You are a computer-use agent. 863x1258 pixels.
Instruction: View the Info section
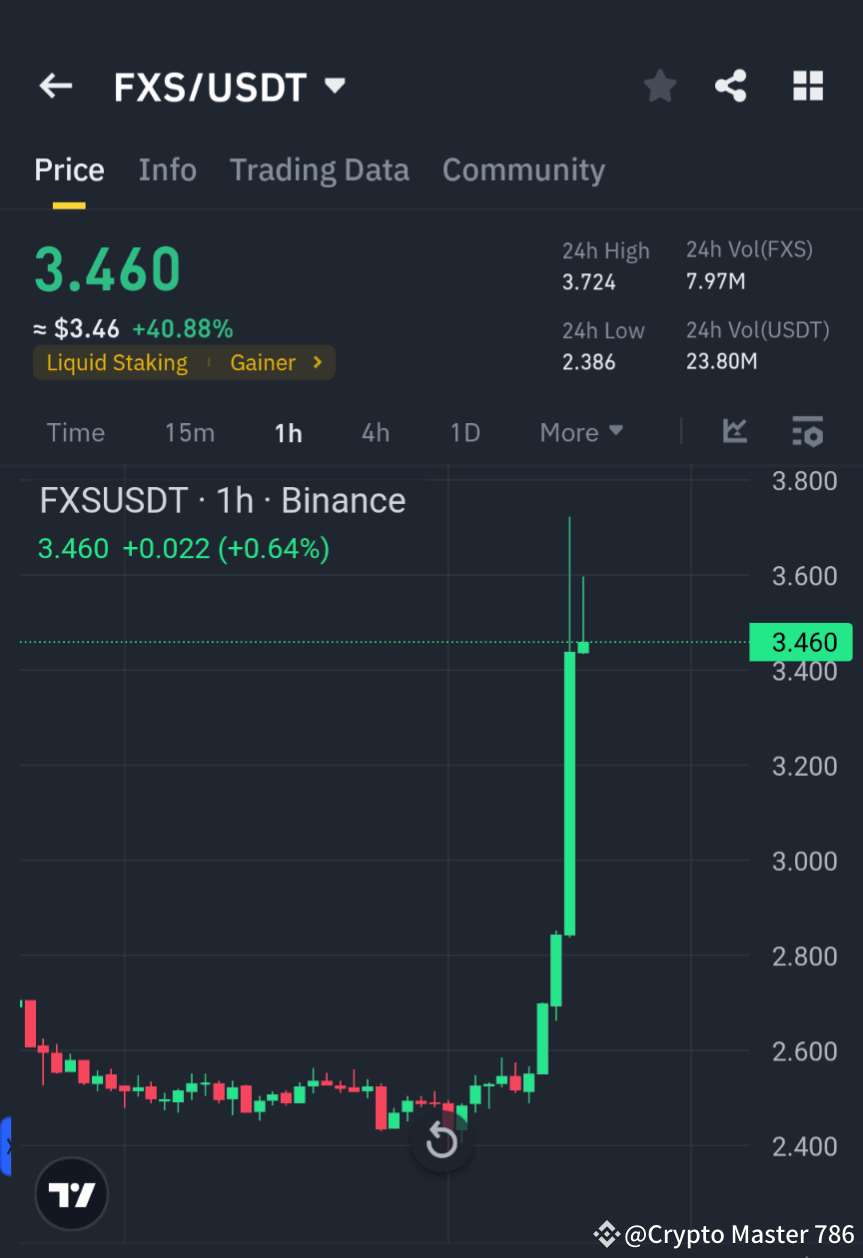167,170
